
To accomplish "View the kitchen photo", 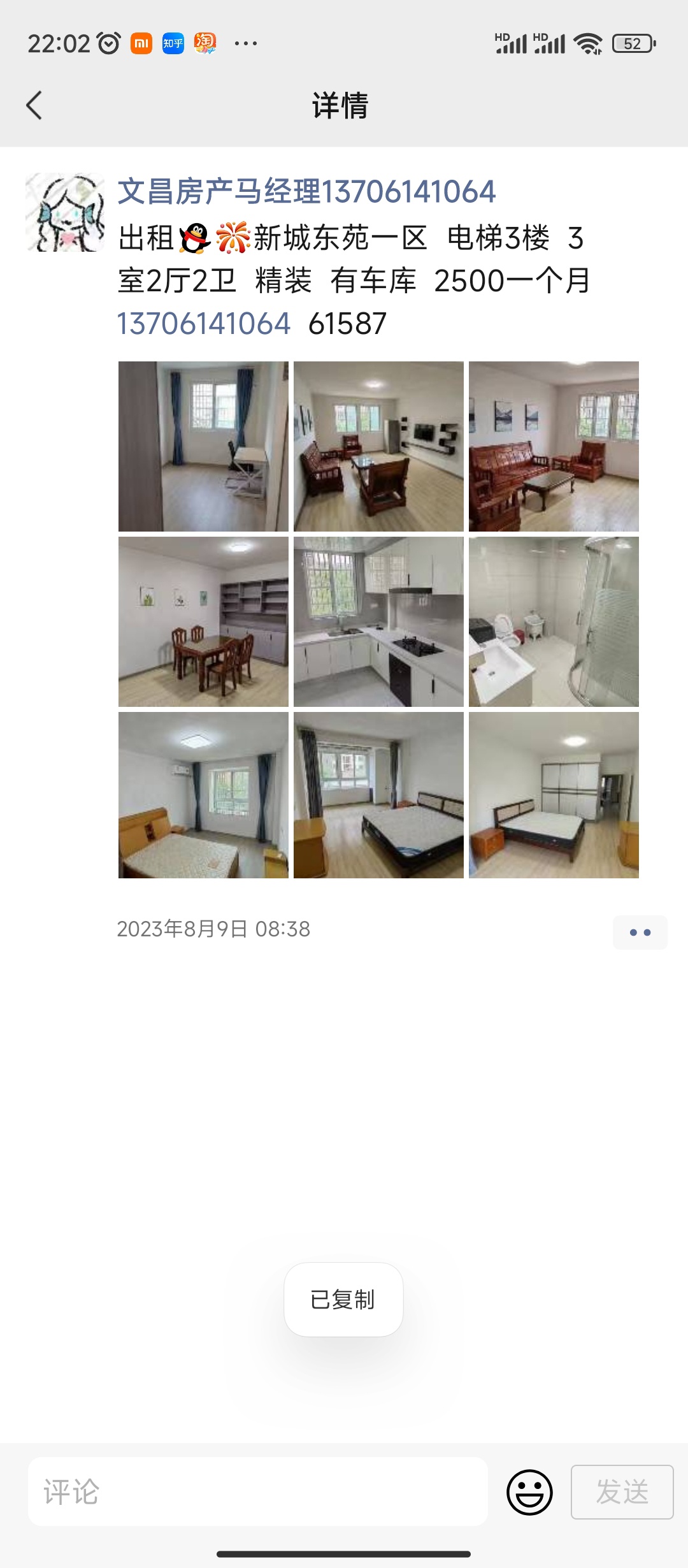I will click(378, 621).
